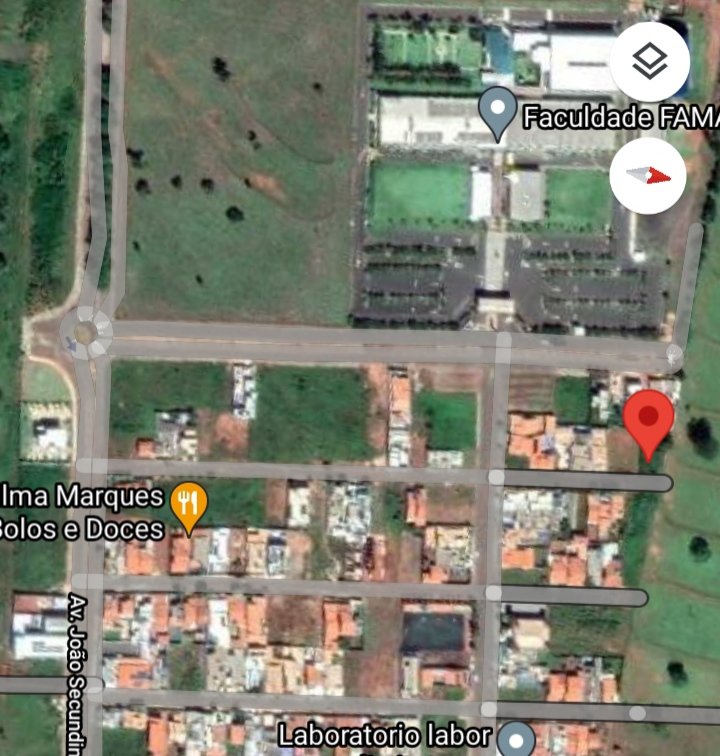
Task: Open the Laboratorio labor place marker
Action: pyautogui.click(x=517, y=740)
